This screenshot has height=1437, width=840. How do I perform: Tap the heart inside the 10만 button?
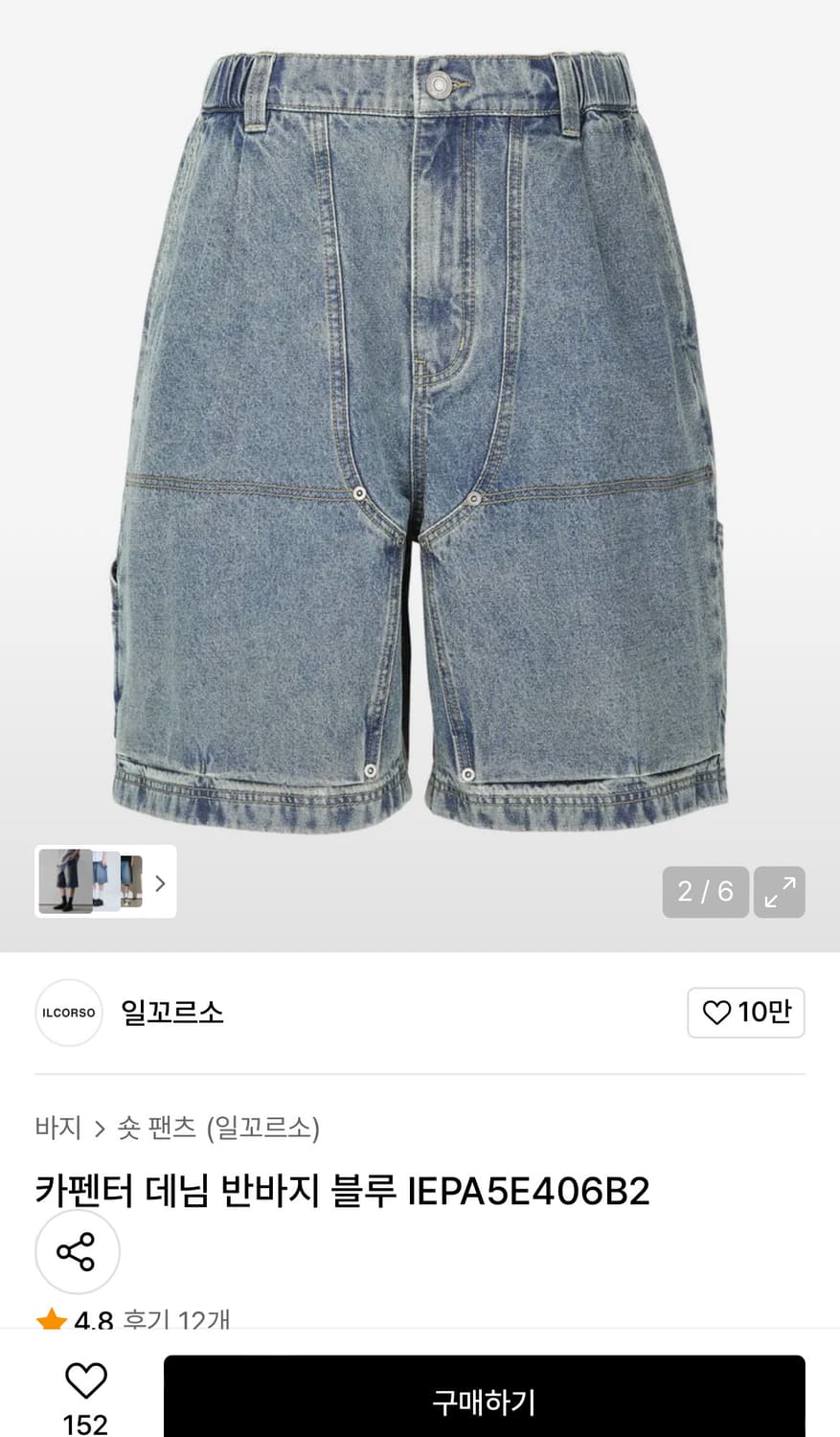(x=716, y=1013)
